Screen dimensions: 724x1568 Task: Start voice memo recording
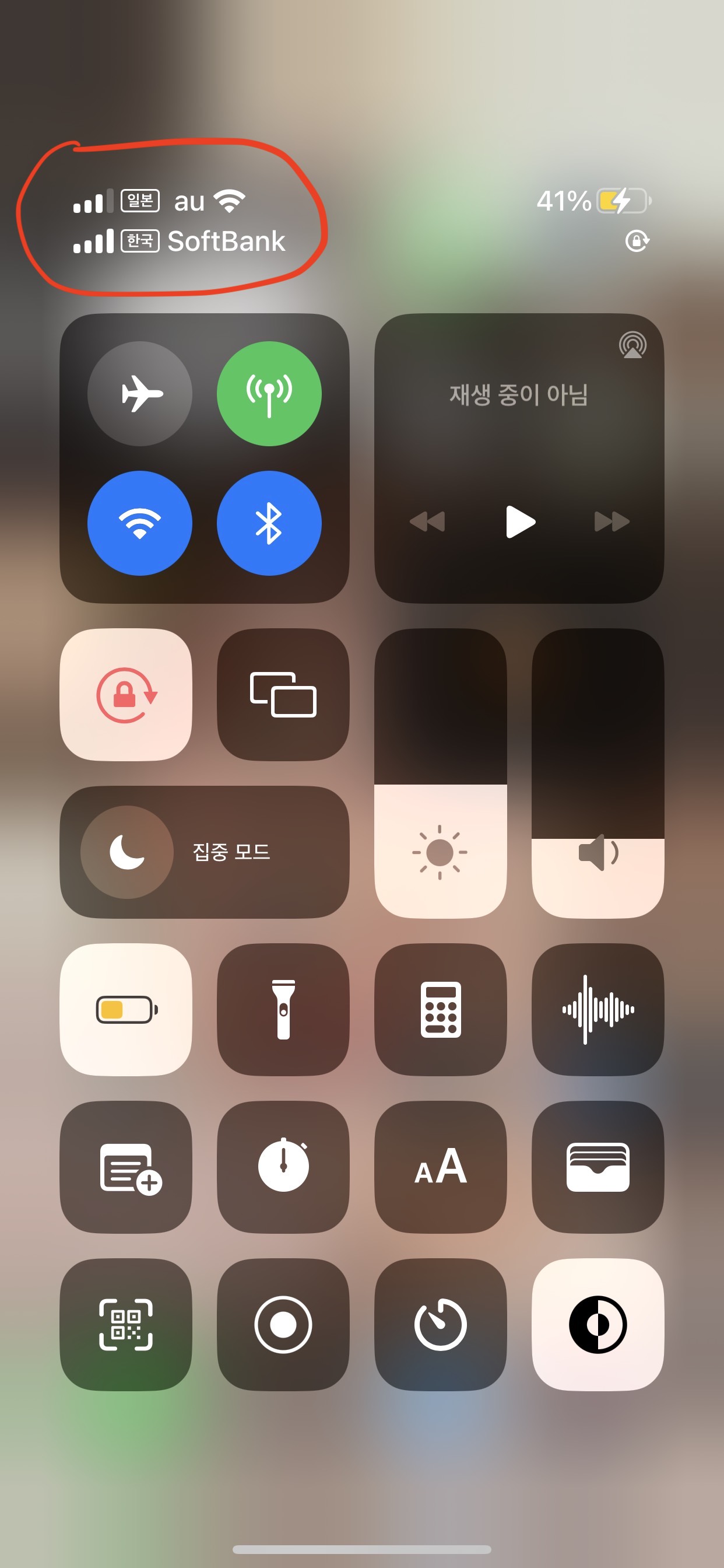click(598, 1009)
